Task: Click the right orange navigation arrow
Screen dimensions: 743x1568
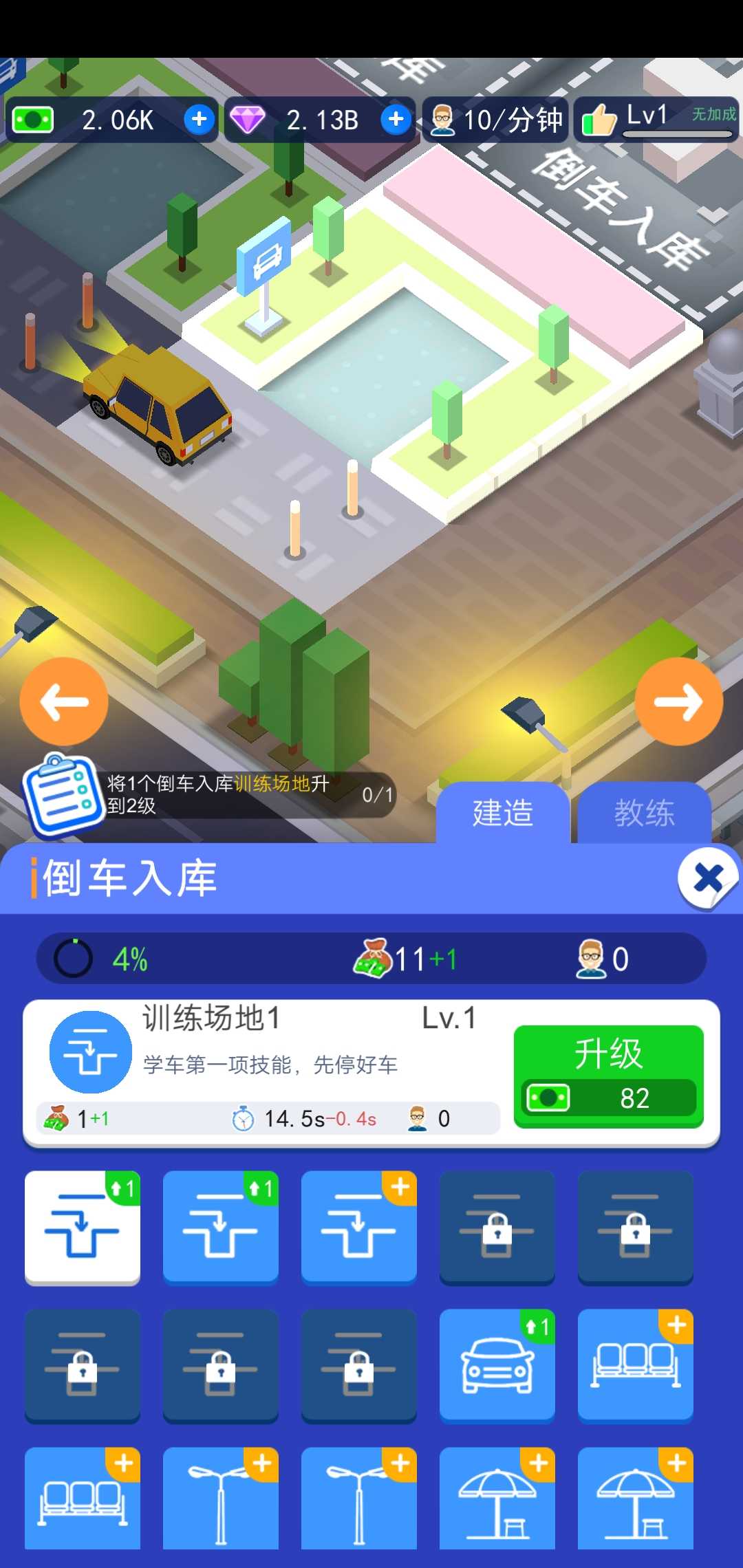Action: [x=680, y=701]
